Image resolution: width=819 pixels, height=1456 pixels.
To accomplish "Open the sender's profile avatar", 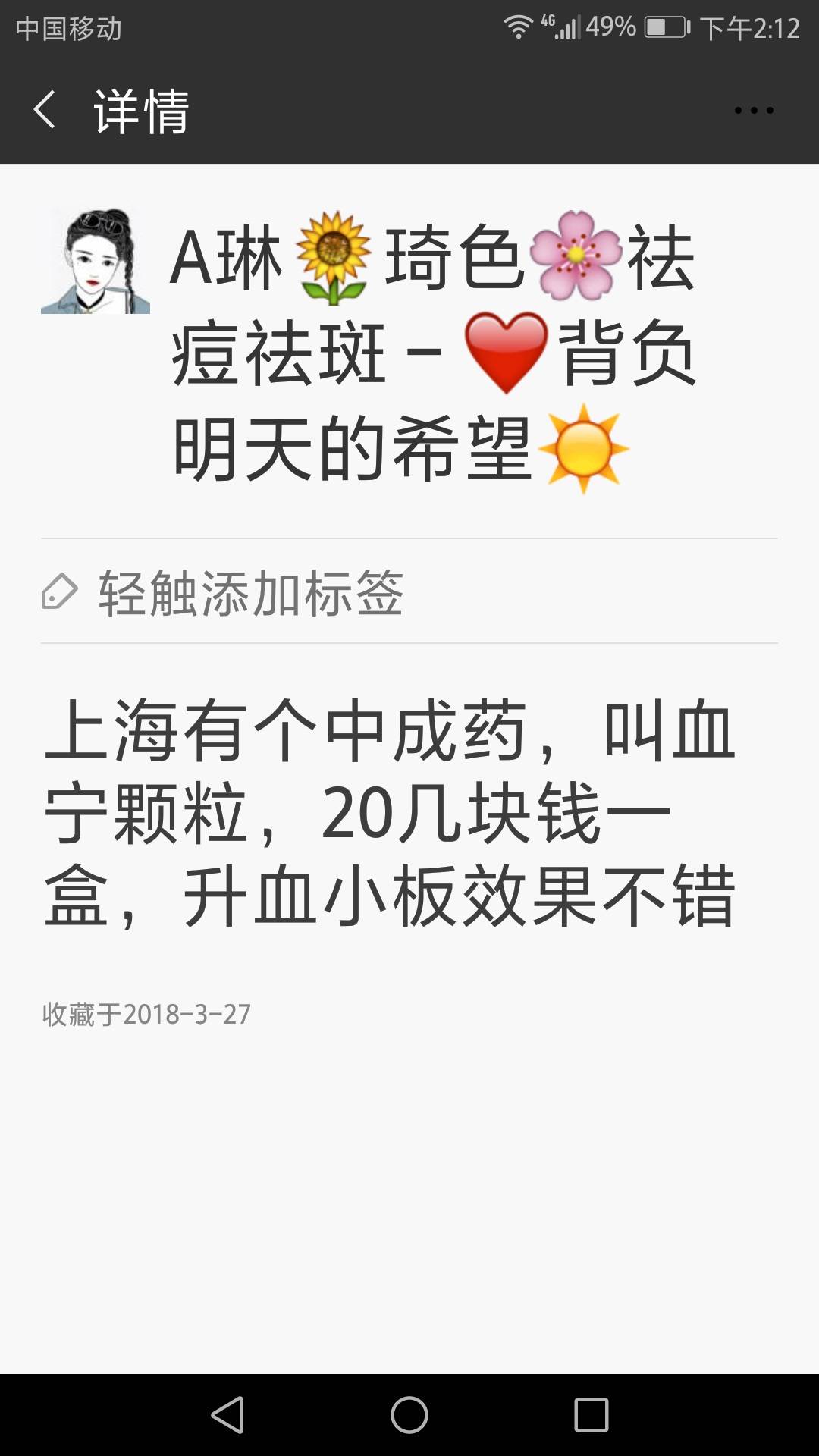I will point(96,262).
